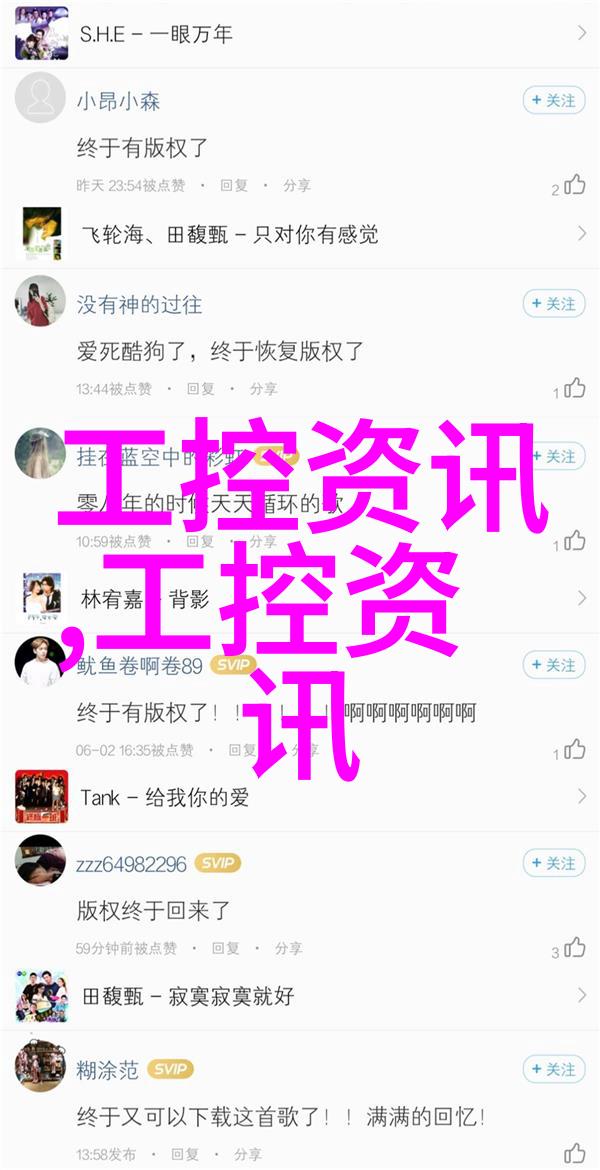Screen dimensions: 600x1170
Task: Open song S.H.E - 一眼万年
Action: click(300, 33)
